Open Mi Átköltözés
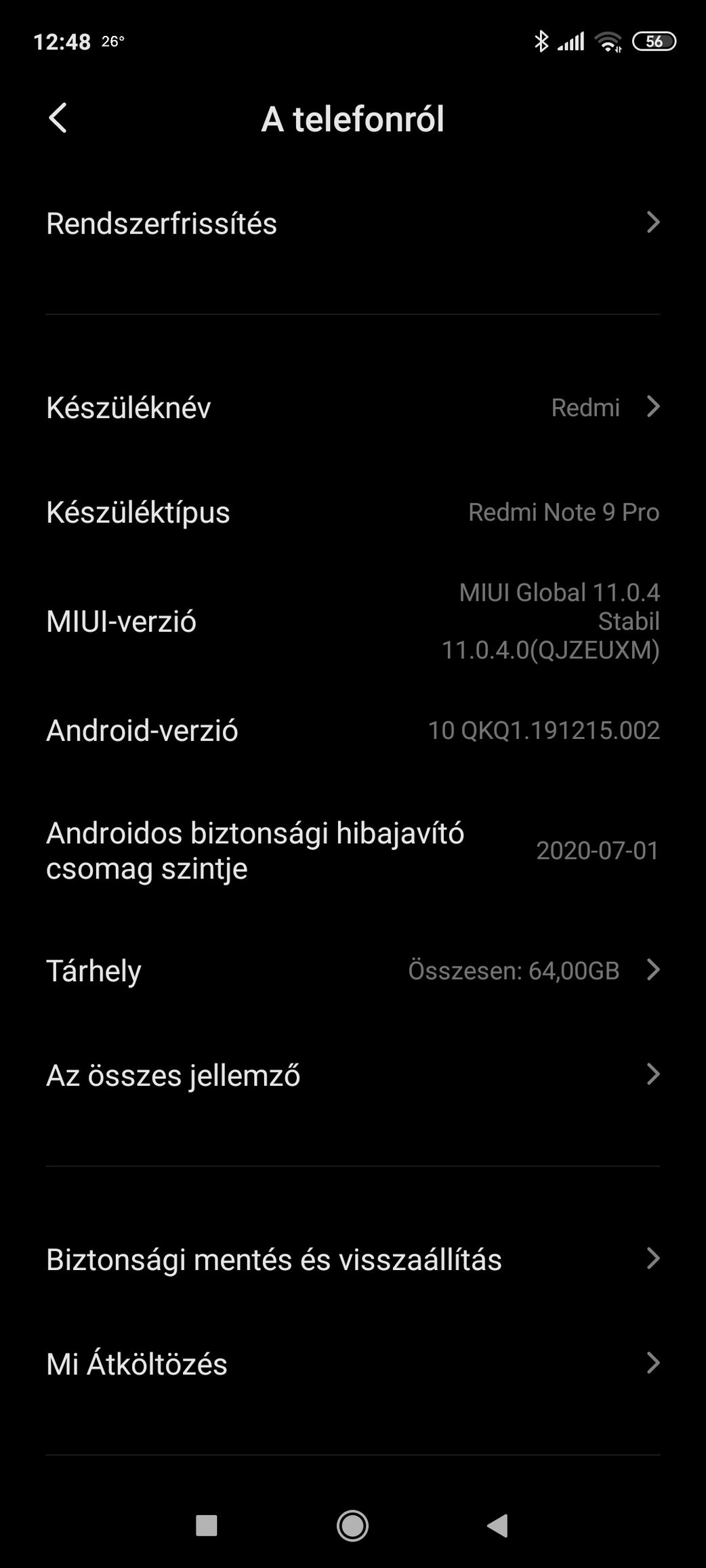 [352, 1363]
